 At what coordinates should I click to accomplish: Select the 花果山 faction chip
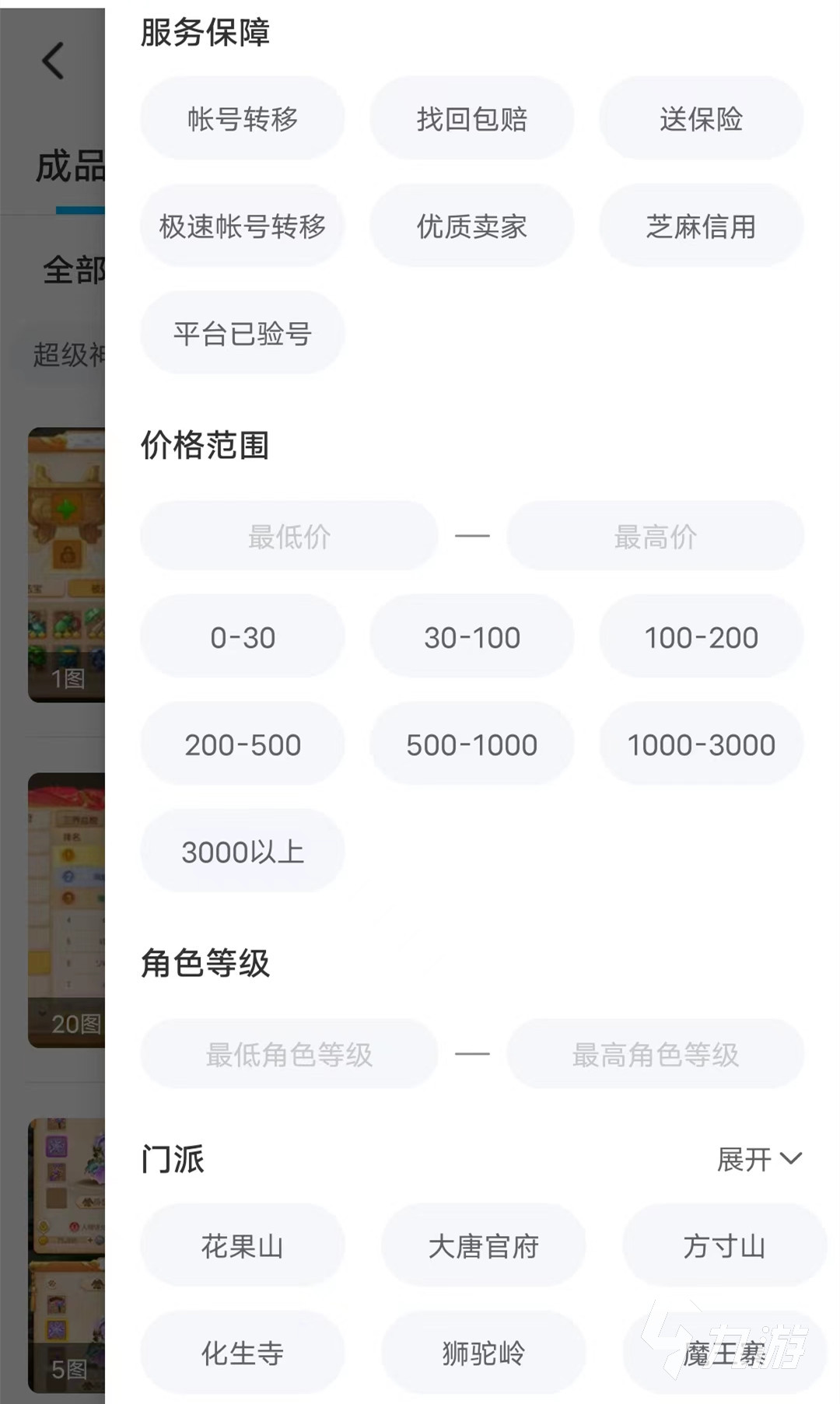coord(242,1246)
